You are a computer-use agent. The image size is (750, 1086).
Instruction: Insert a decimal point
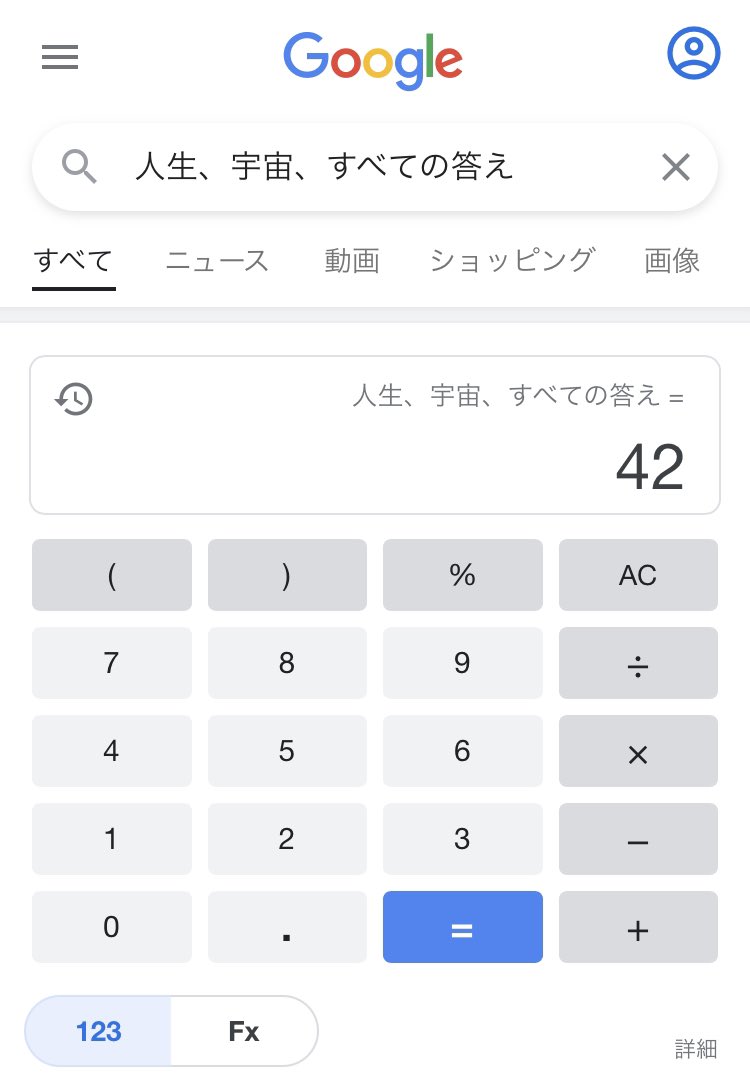(287, 927)
